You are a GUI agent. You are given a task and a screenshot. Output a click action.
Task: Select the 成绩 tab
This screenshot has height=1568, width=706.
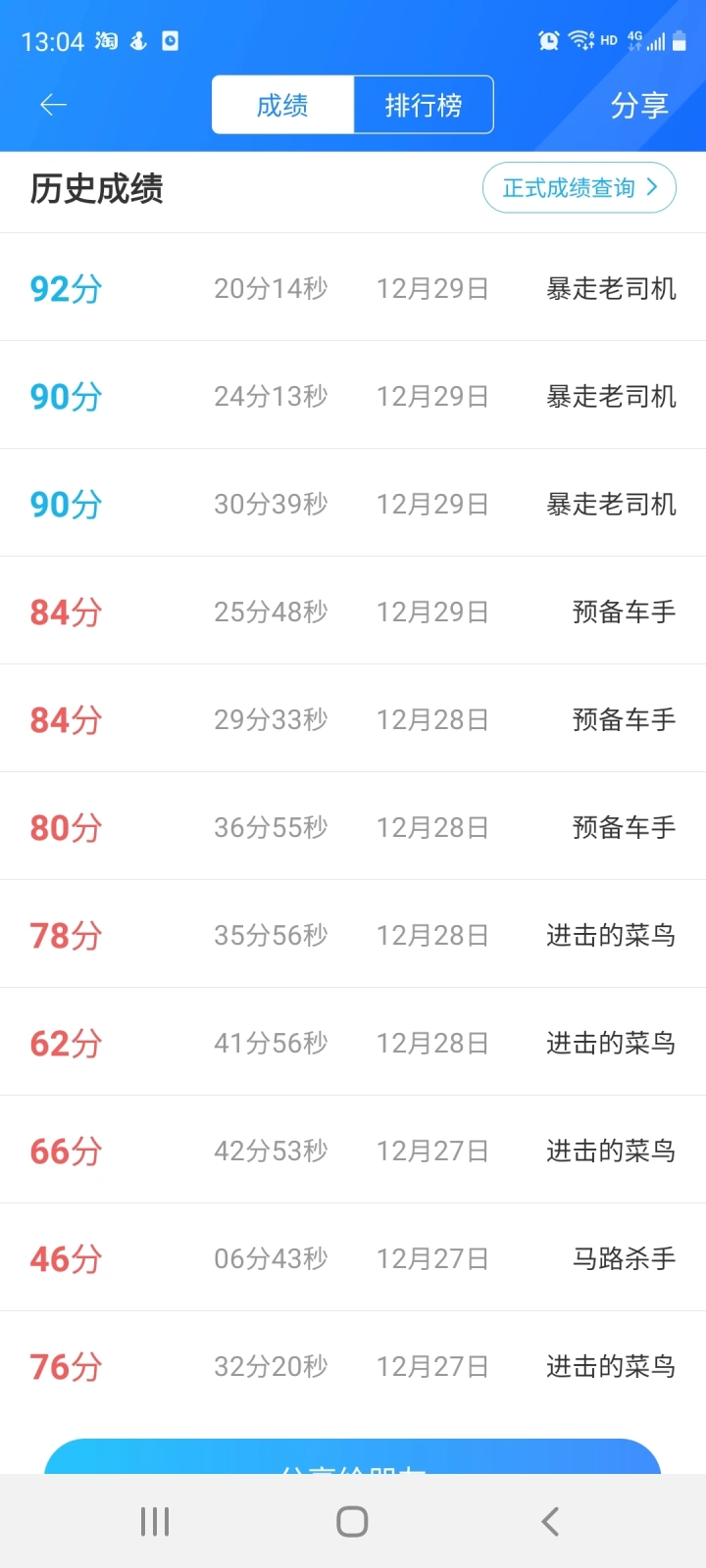coord(282,105)
